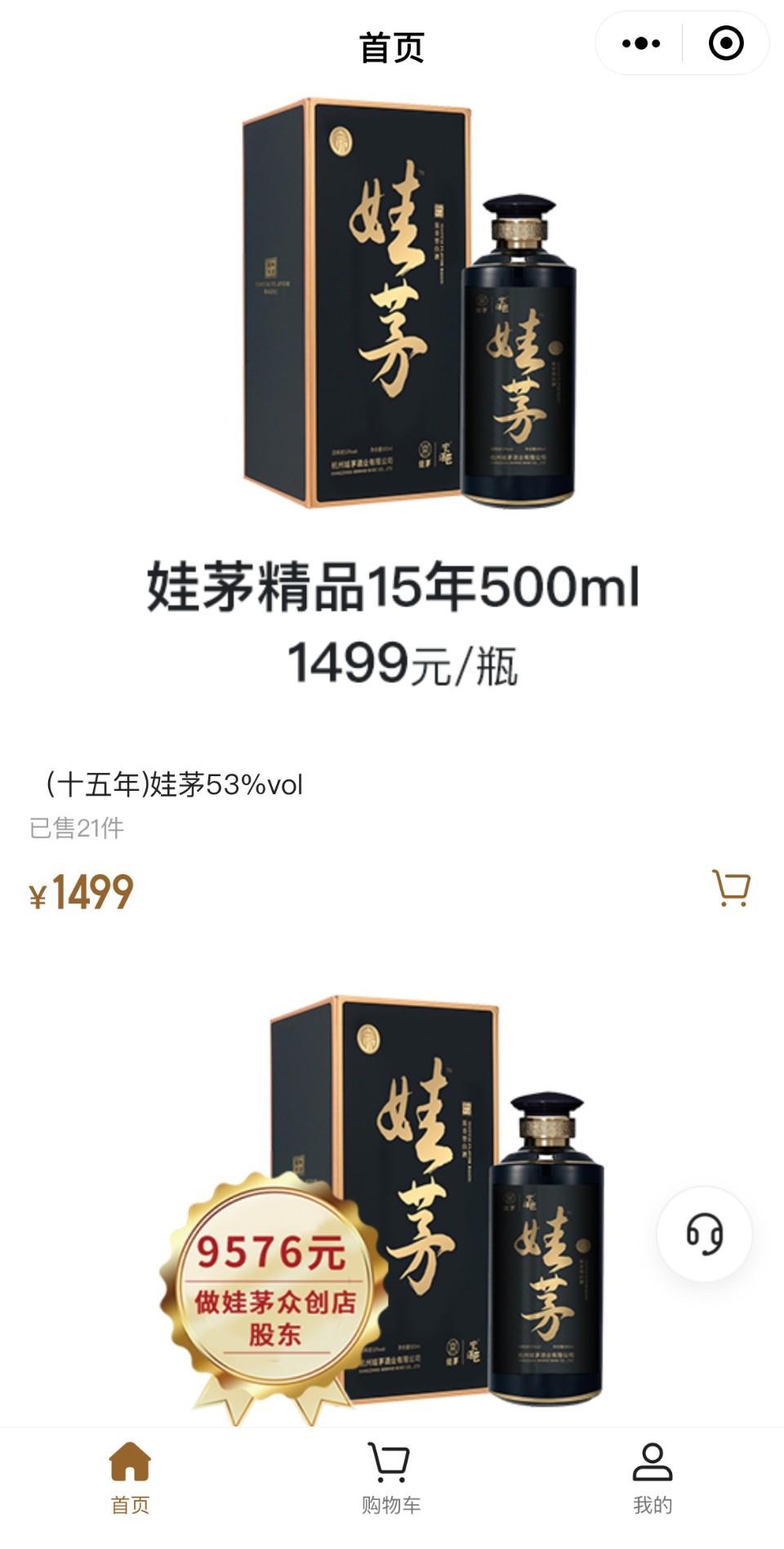
Task: Contact customer service via headset button
Action: pos(704,1234)
